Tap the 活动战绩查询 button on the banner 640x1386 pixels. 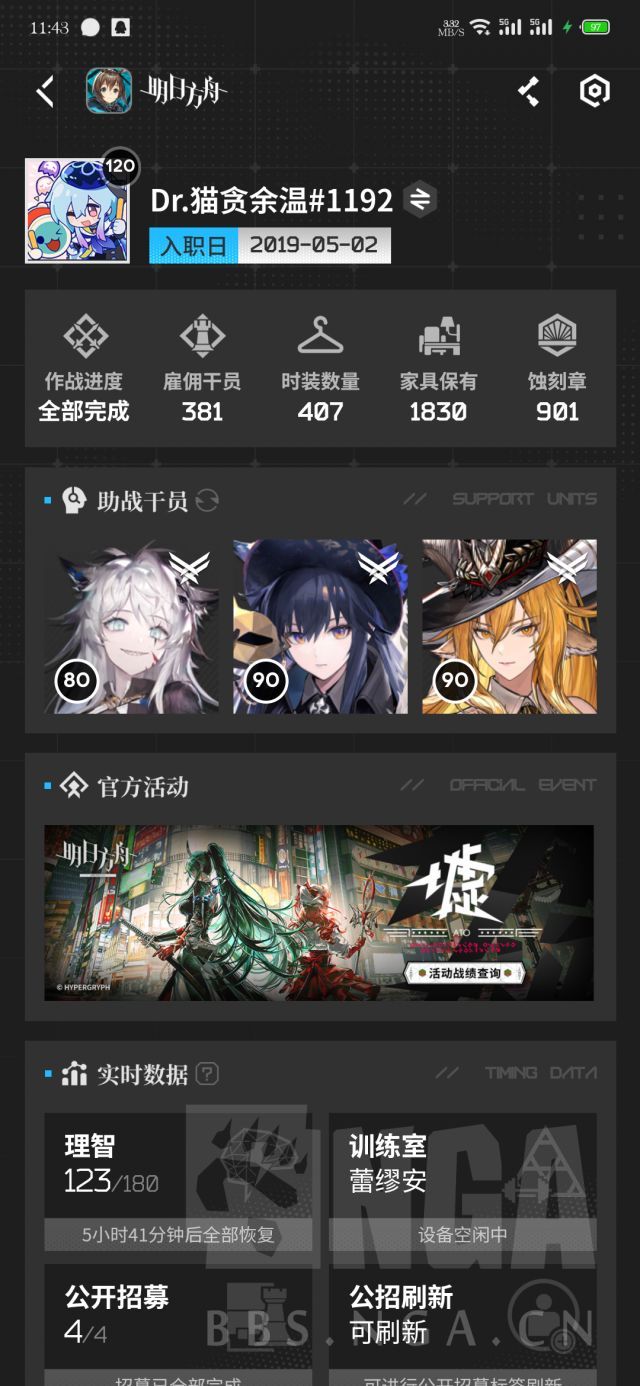[x=464, y=973]
